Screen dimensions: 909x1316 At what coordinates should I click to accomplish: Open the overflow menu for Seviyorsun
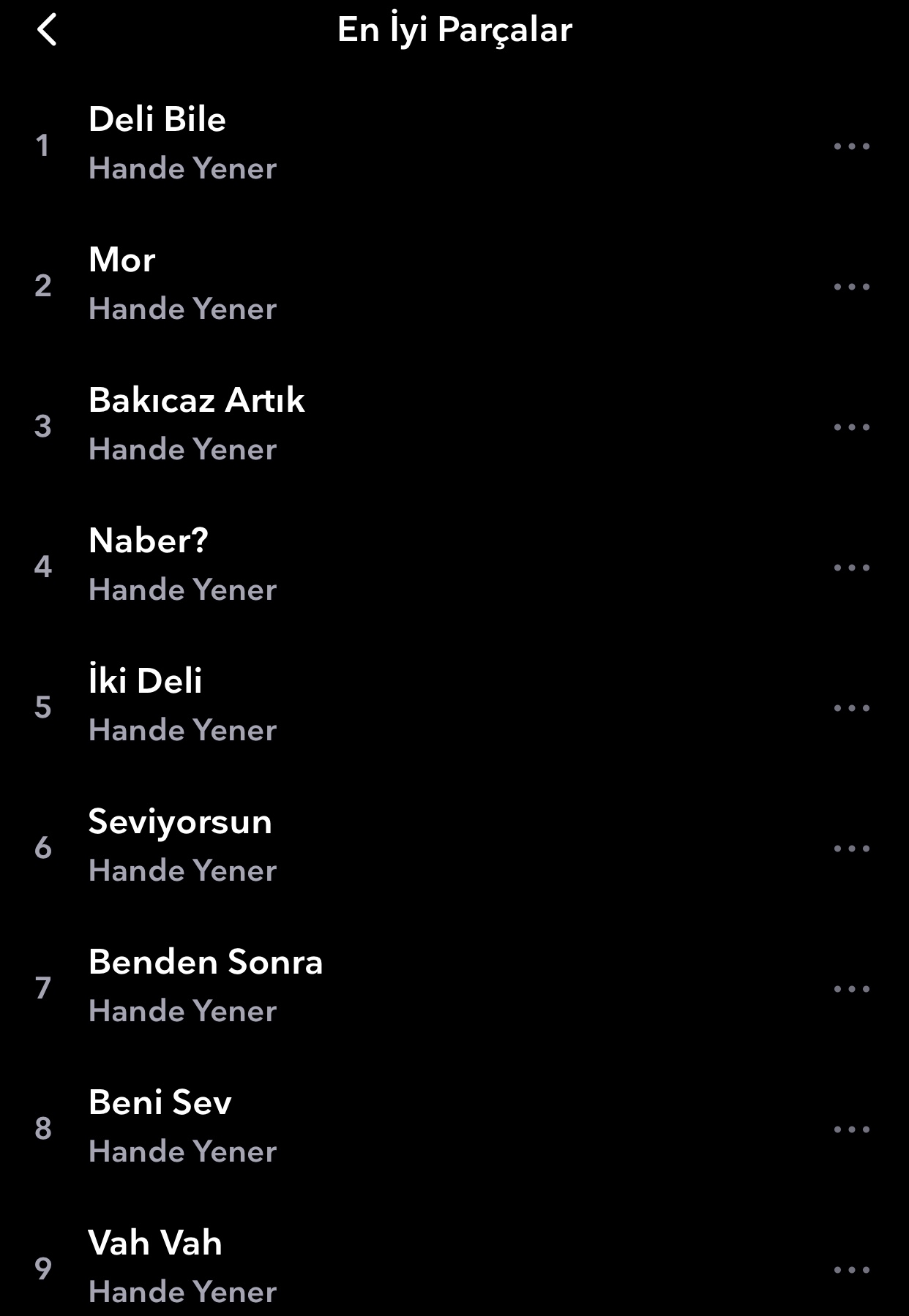click(x=851, y=849)
